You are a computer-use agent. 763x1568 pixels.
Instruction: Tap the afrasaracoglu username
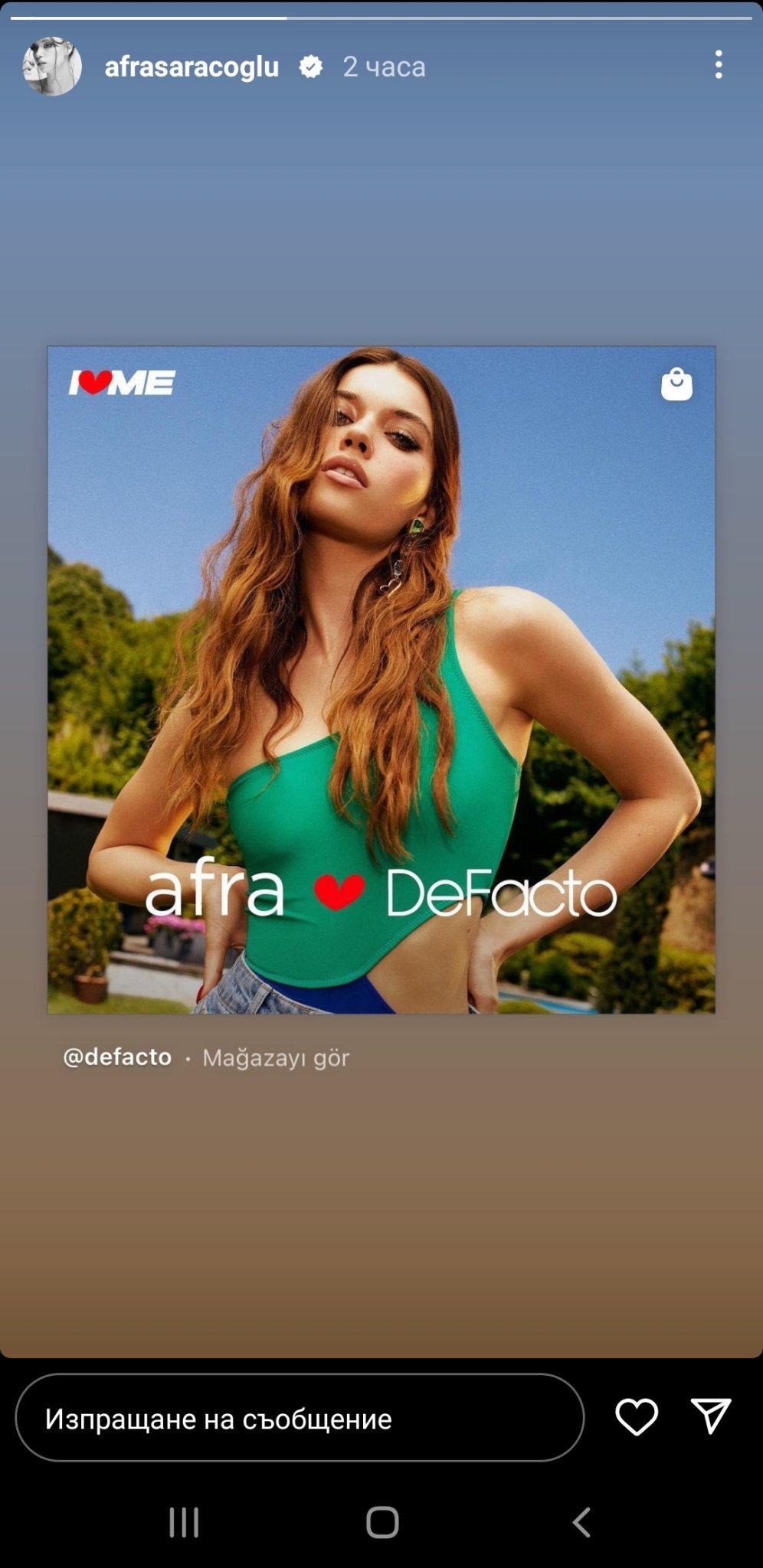[192, 67]
